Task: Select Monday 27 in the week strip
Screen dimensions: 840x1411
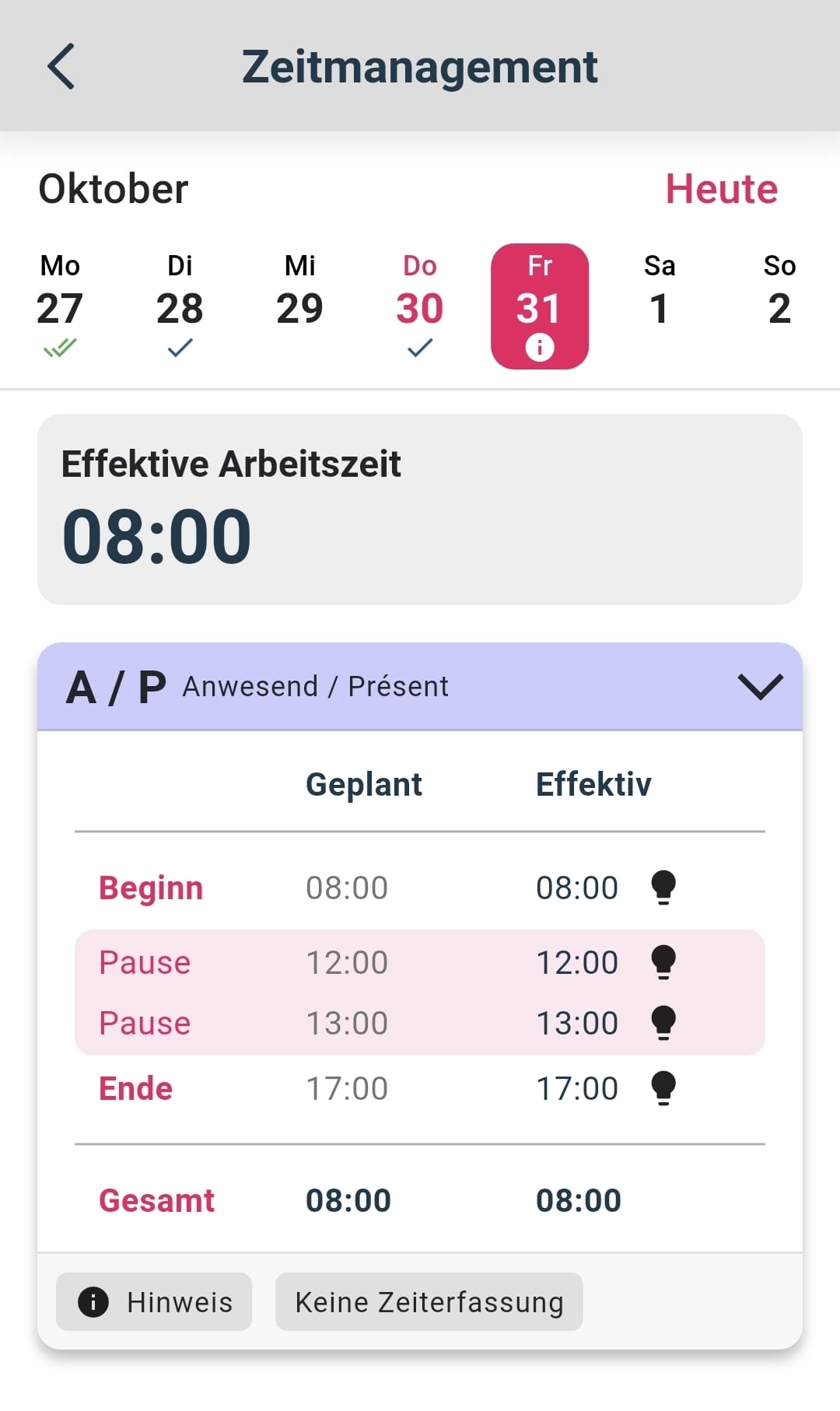Action: (60, 306)
